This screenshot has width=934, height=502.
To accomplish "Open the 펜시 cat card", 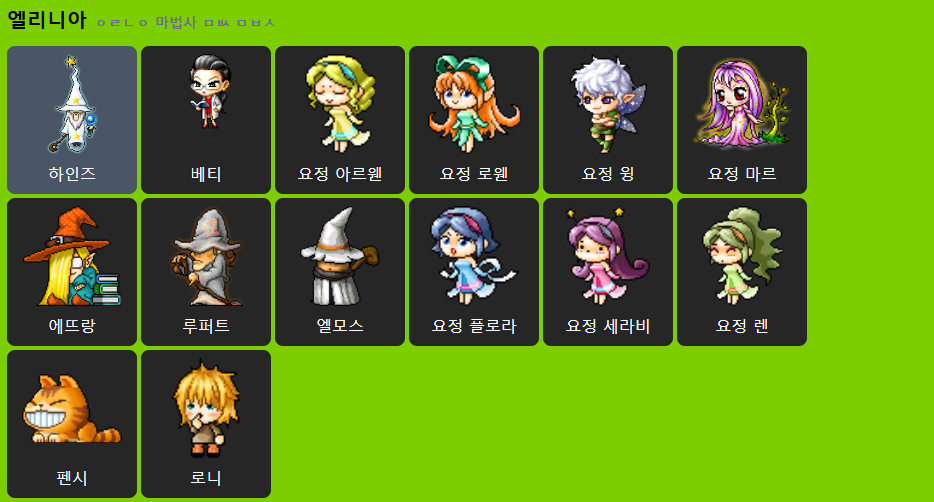I will coord(72,424).
